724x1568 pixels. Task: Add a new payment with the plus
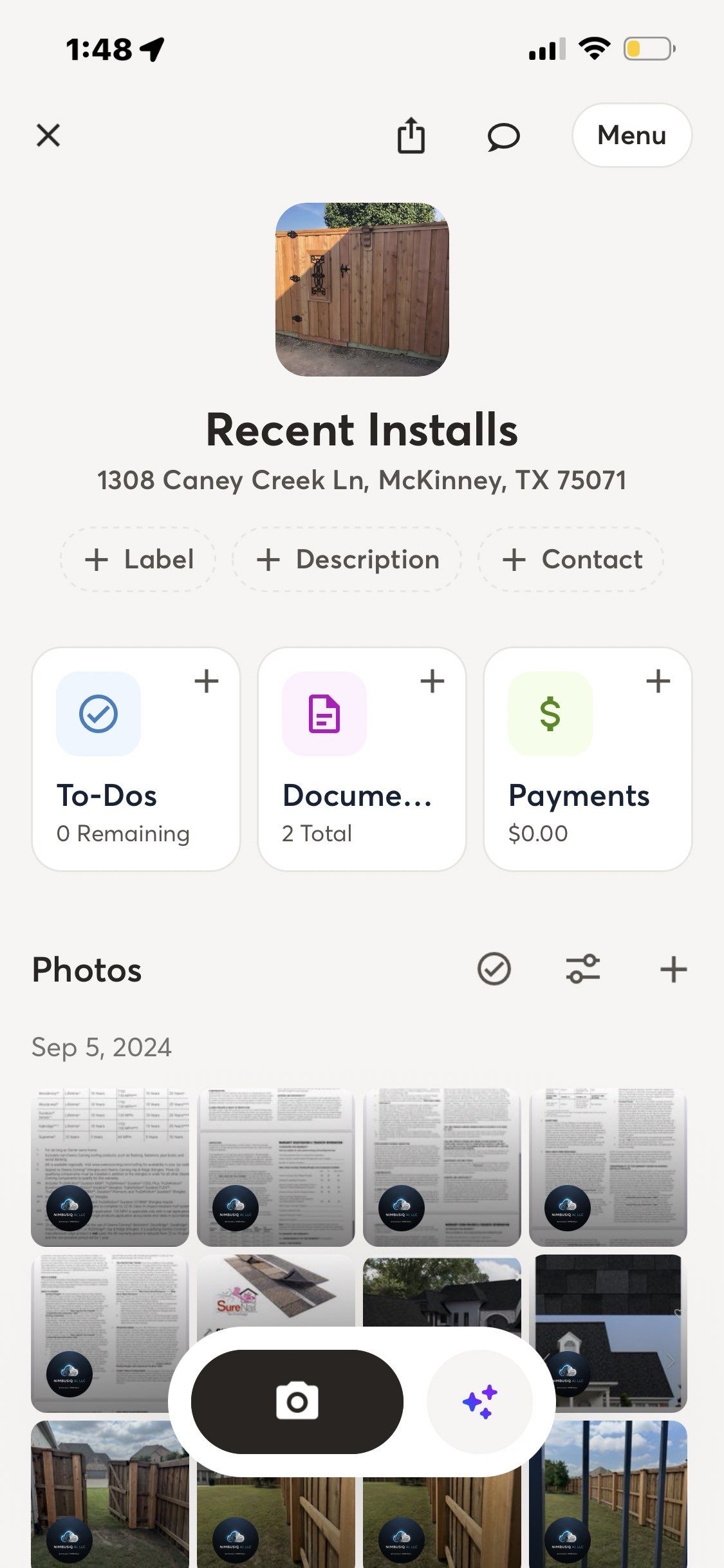(x=658, y=681)
